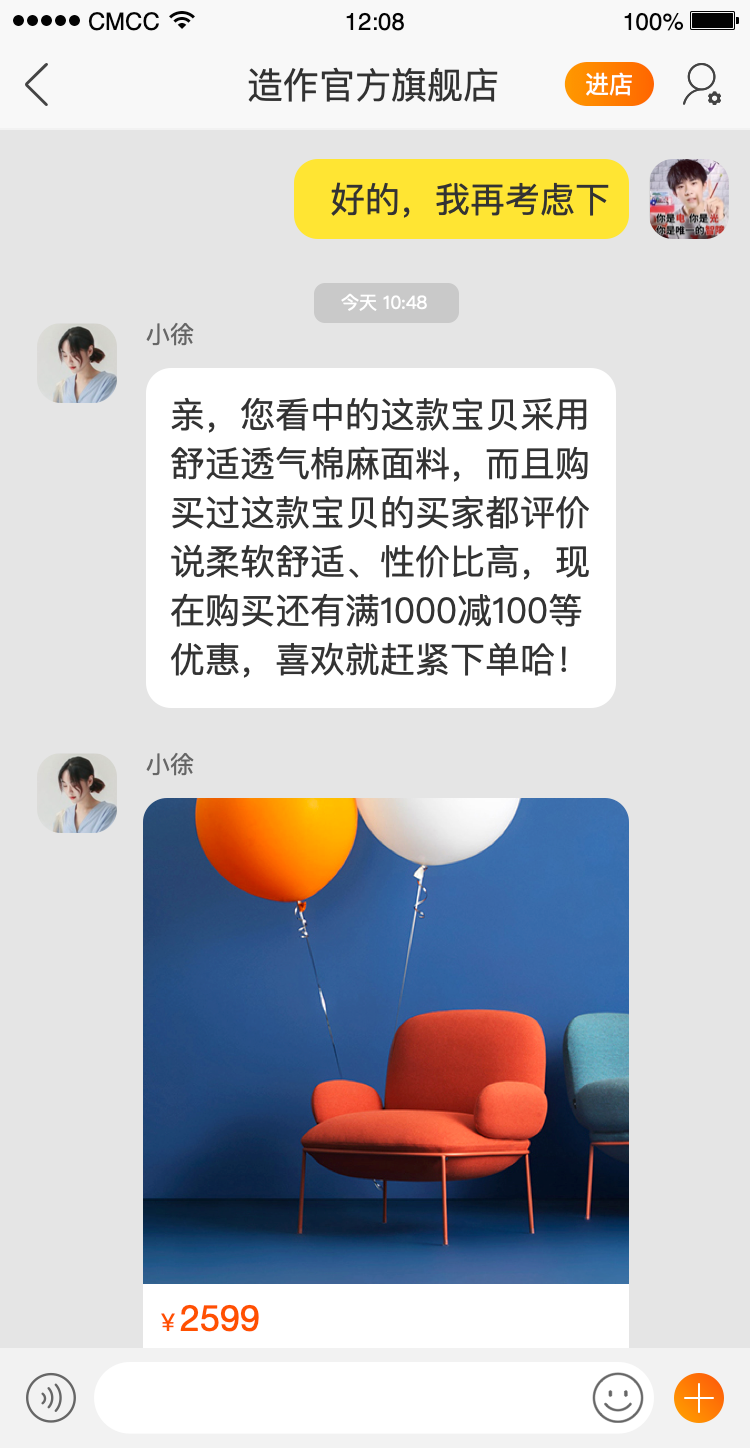Tap the orange plus for more attachment options
Viewport: 750px width, 1448px height.
coord(698,1397)
